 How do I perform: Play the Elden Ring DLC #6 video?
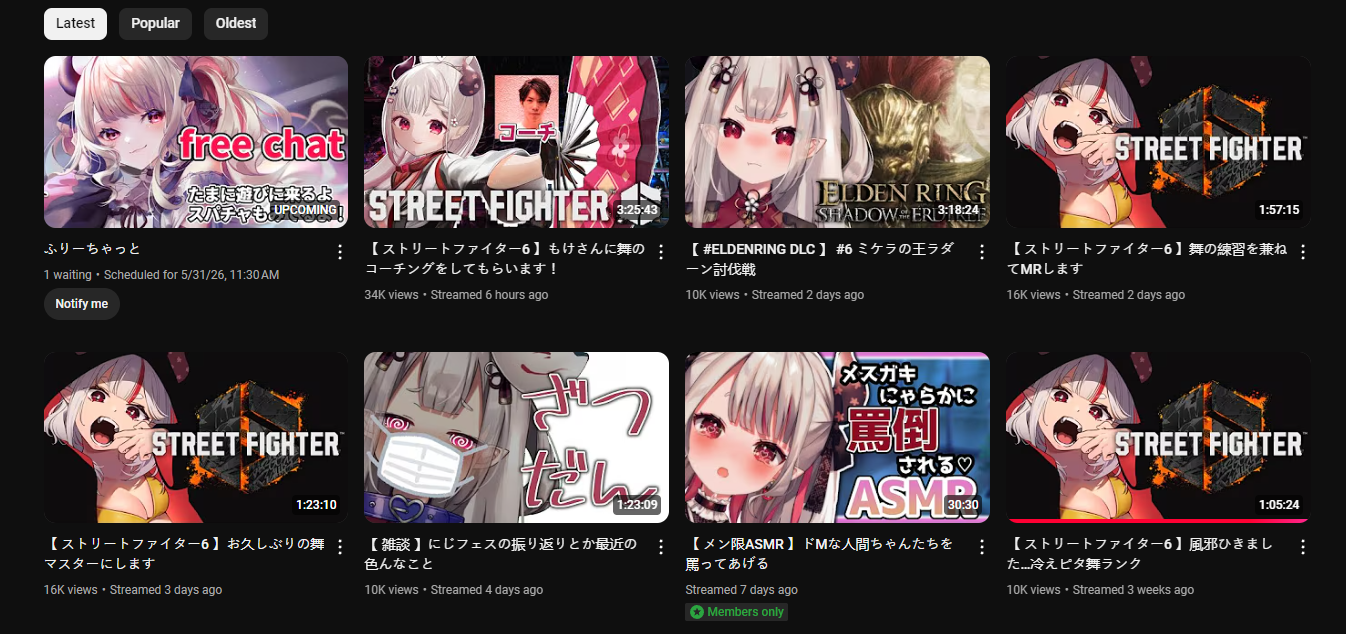[x=837, y=142]
